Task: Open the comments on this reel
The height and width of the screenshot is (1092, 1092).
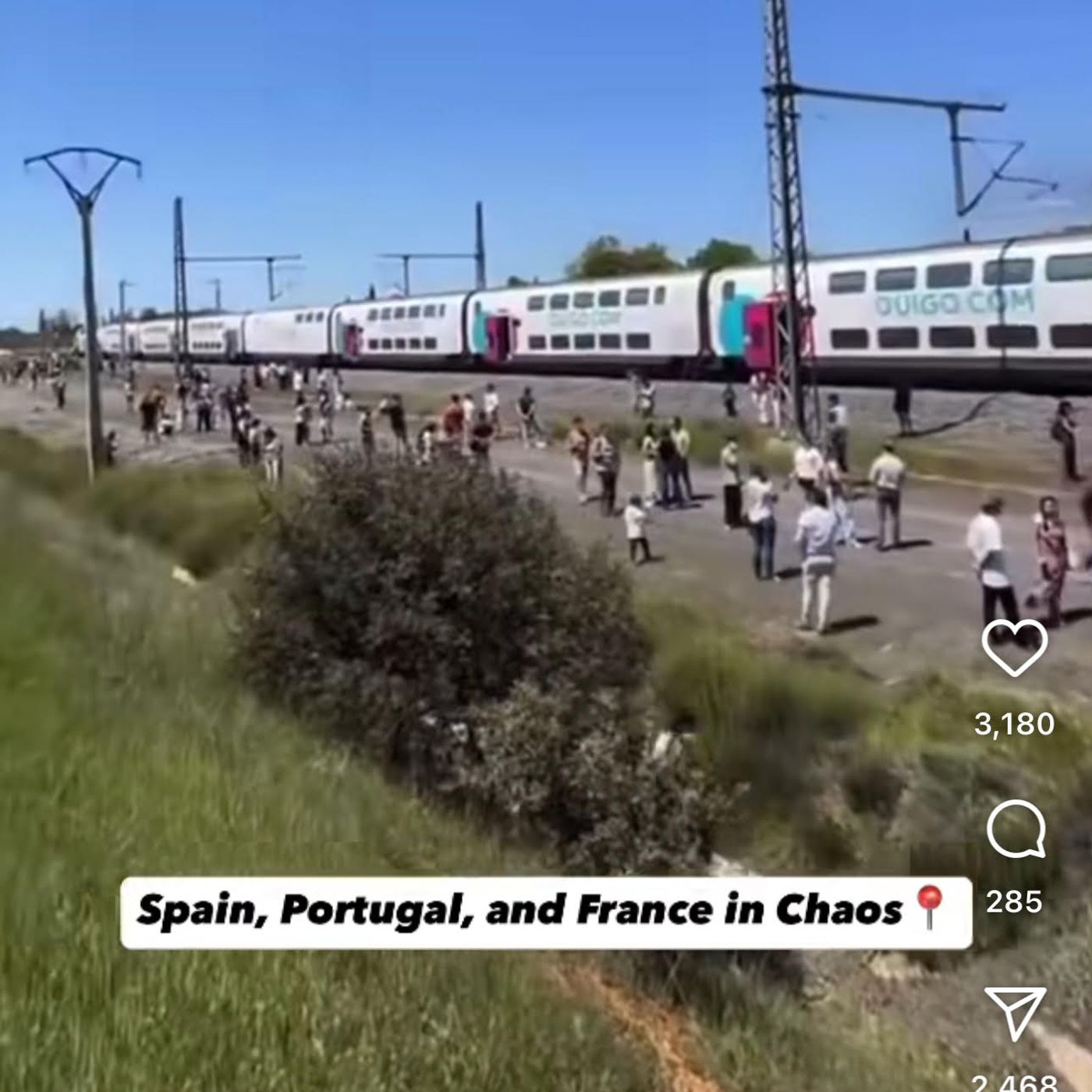Action: (x=1016, y=830)
